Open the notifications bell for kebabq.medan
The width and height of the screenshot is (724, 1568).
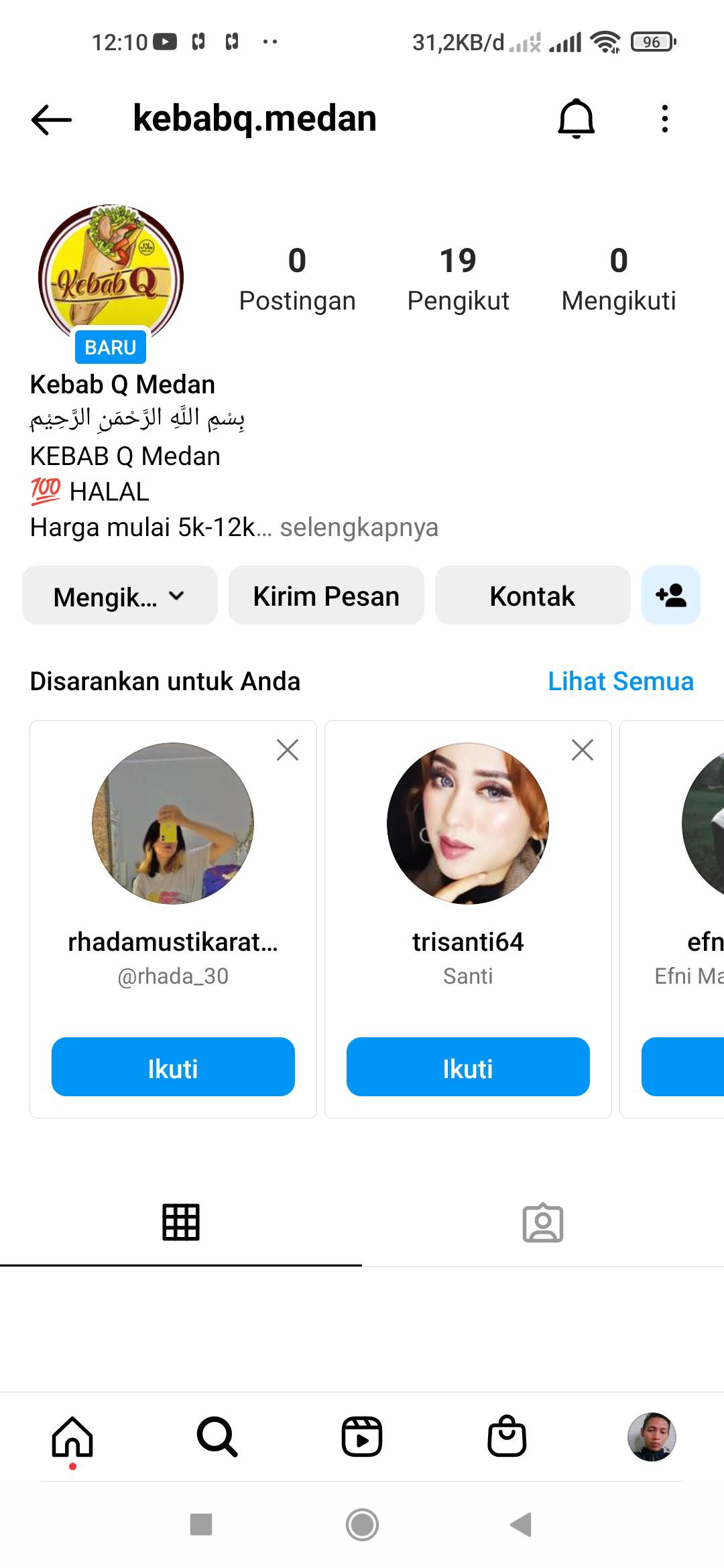[577, 119]
